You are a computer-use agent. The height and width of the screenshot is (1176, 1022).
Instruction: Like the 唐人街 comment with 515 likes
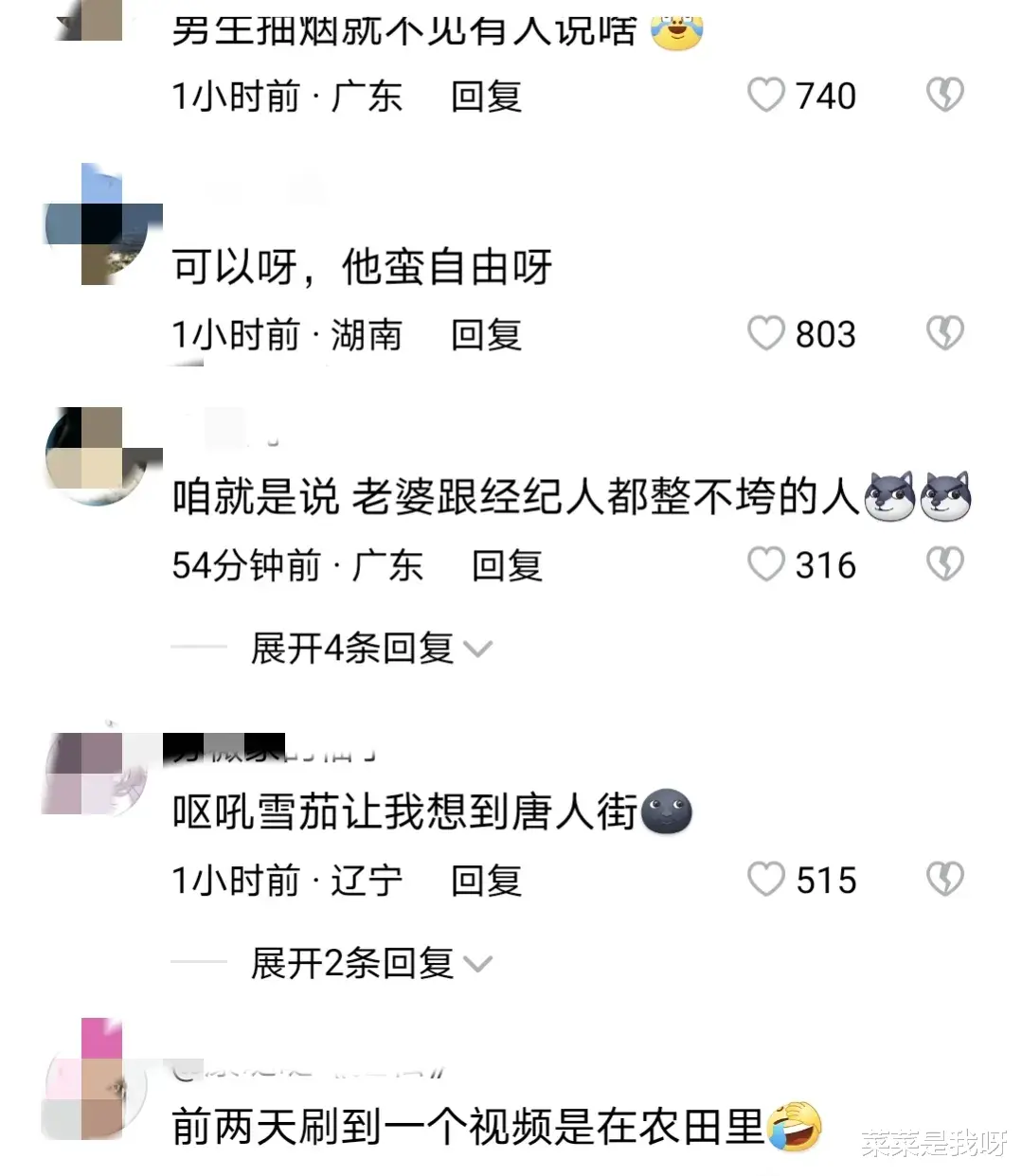(x=766, y=880)
